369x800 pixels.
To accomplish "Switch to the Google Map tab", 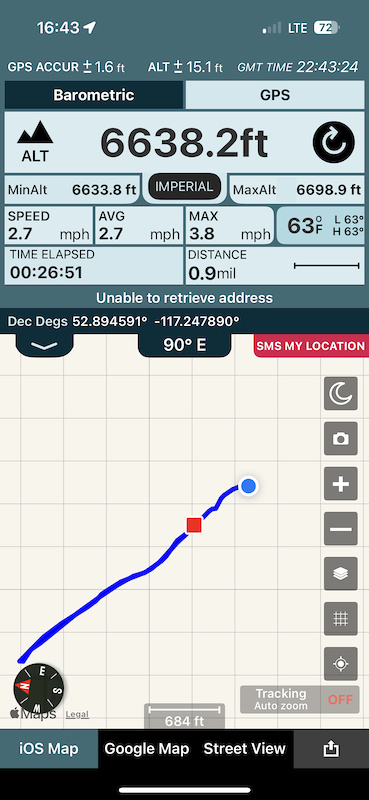I will tap(147, 748).
